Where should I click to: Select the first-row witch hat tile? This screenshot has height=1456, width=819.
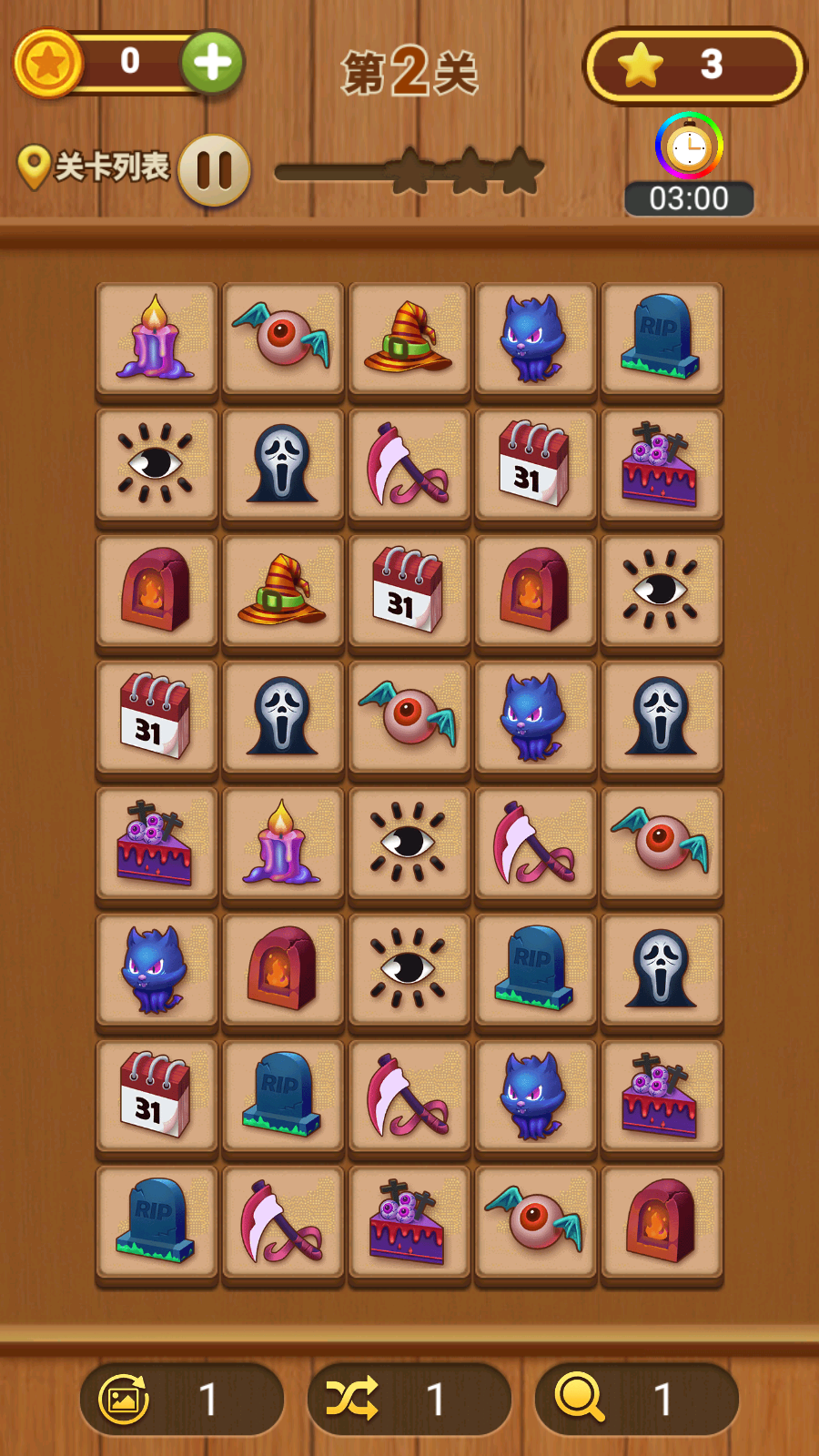coord(409,338)
